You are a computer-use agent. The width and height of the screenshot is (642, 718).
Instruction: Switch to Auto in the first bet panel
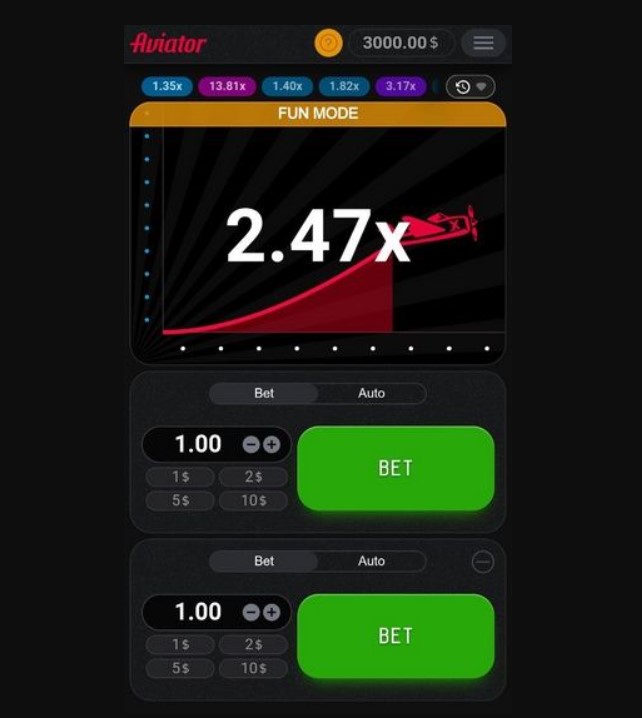tap(371, 393)
